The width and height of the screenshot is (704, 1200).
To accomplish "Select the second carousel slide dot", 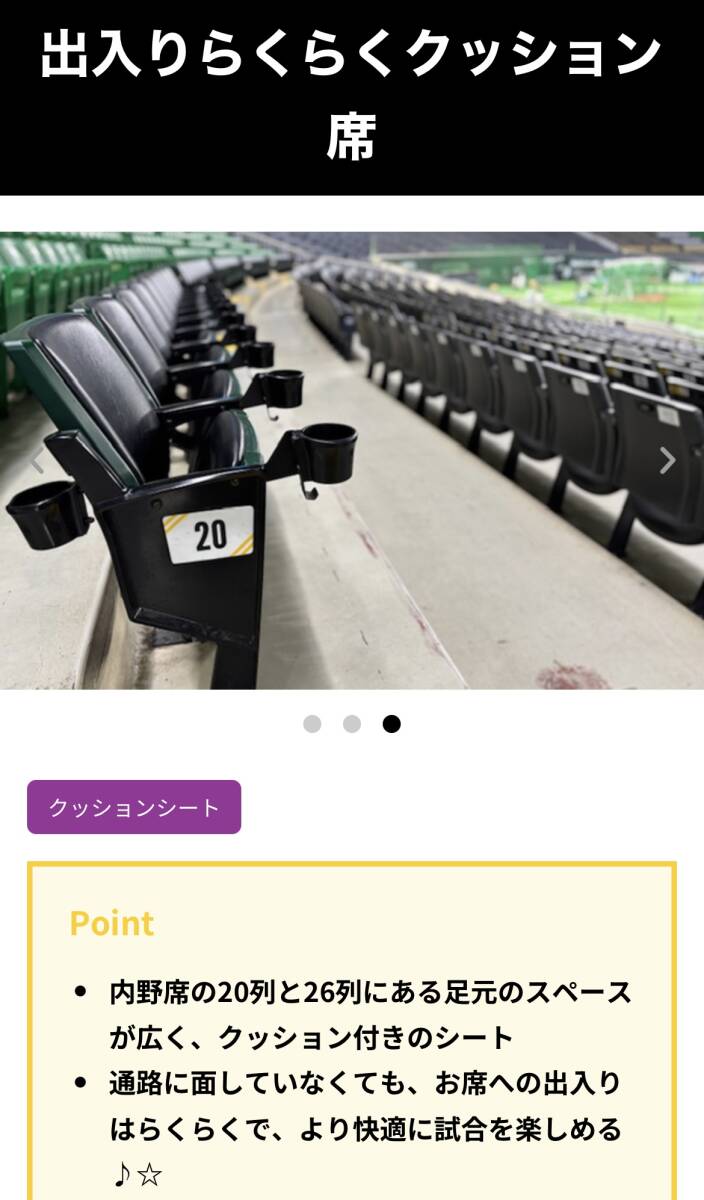I will click(352, 724).
